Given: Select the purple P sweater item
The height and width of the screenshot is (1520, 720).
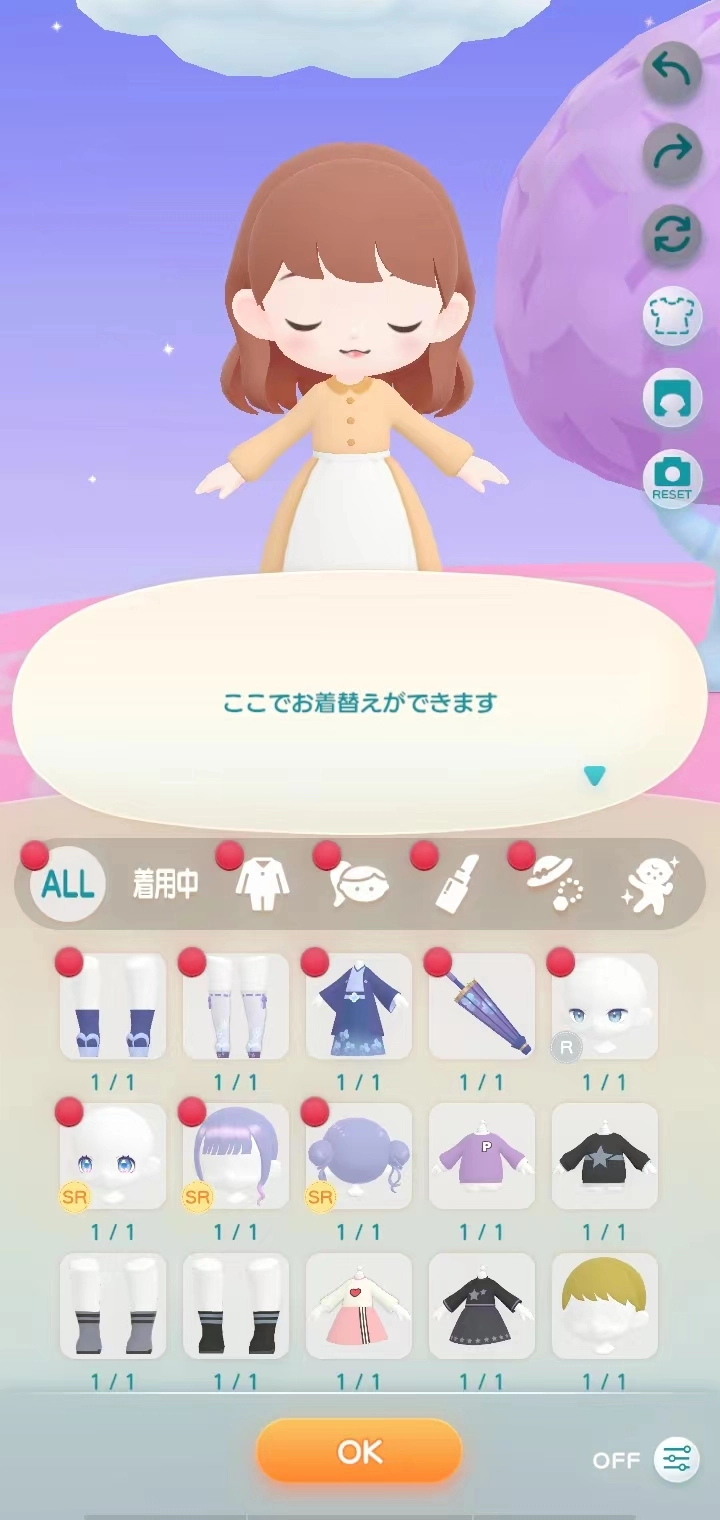Looking at the screenshot, I should click(x=481, y=1156).
